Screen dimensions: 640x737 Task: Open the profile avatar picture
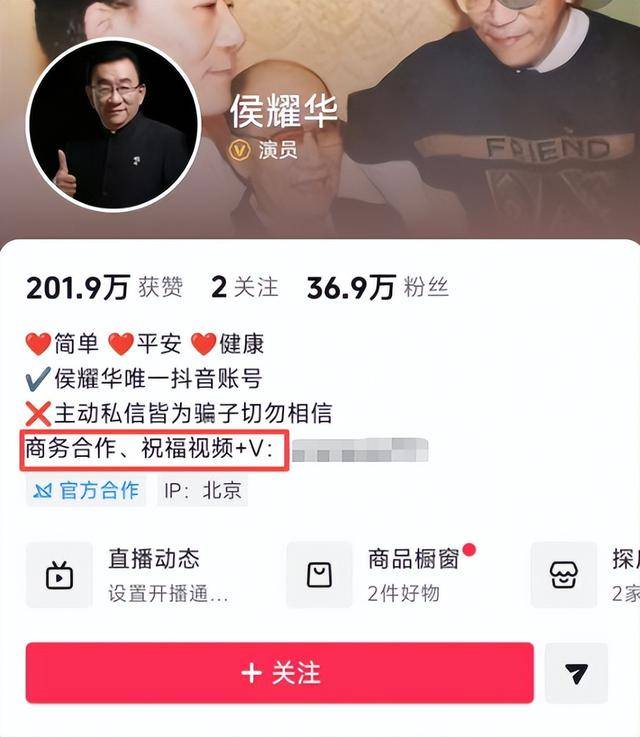(x=113, y=125)
